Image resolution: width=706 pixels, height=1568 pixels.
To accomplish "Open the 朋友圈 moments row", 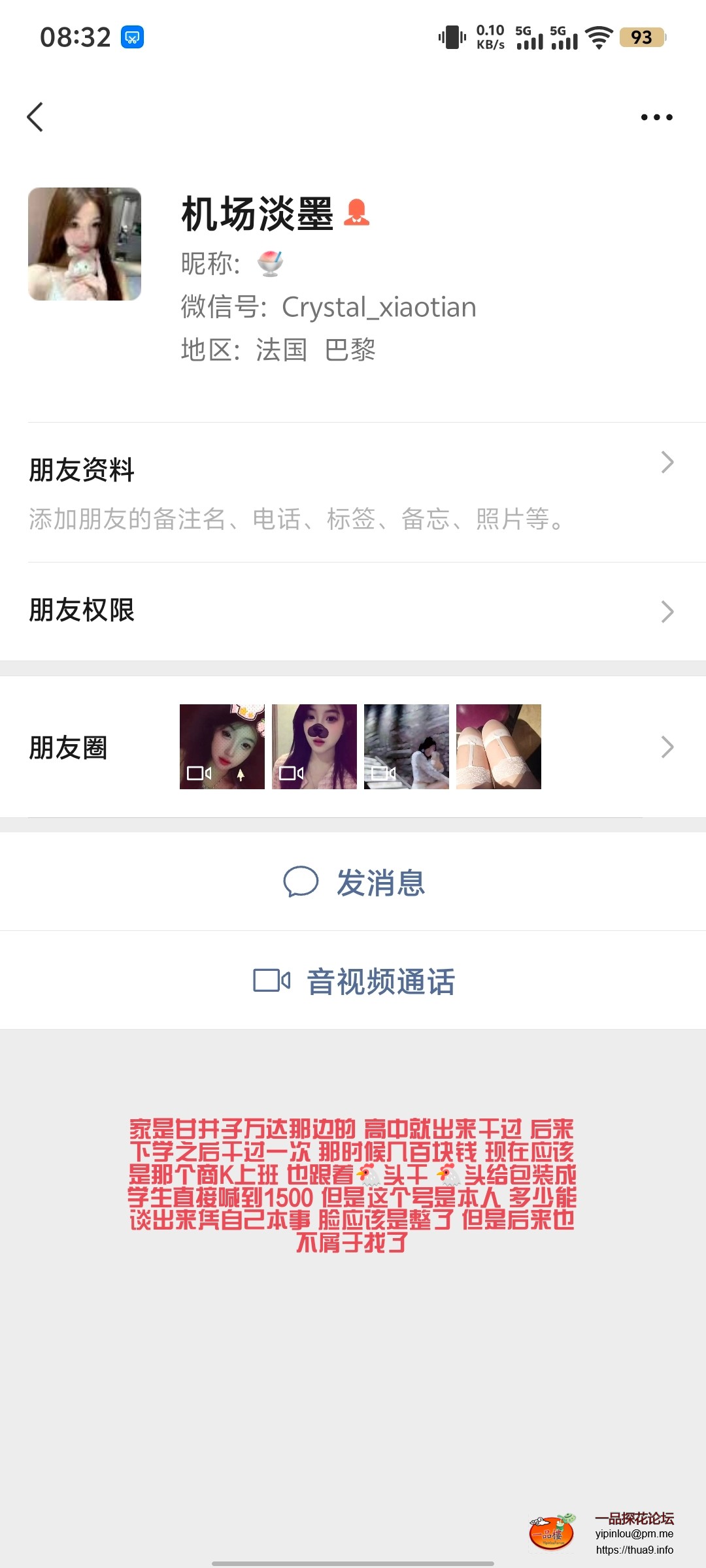I will (x=353, y=747).
